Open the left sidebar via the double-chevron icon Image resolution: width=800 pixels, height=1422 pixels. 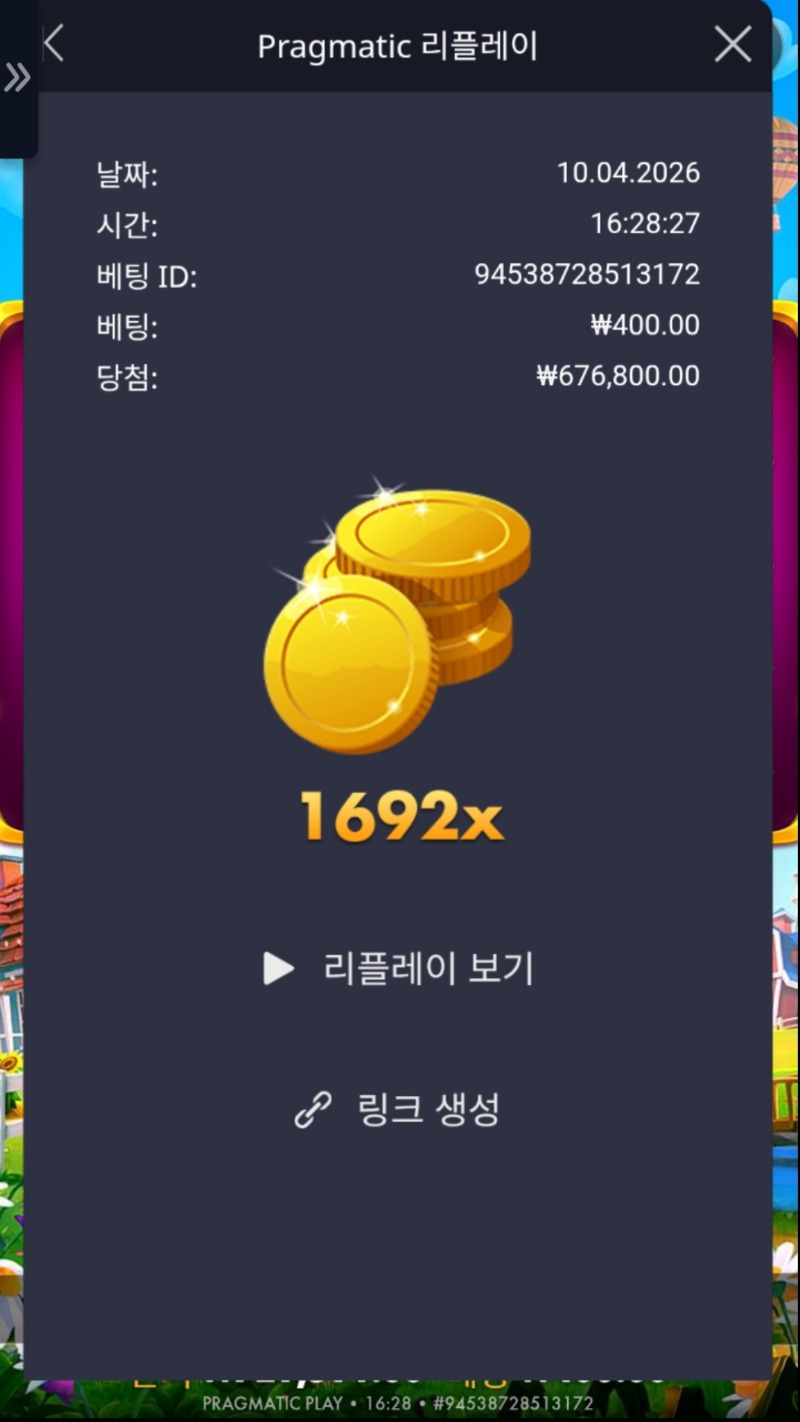pos(16,79)
